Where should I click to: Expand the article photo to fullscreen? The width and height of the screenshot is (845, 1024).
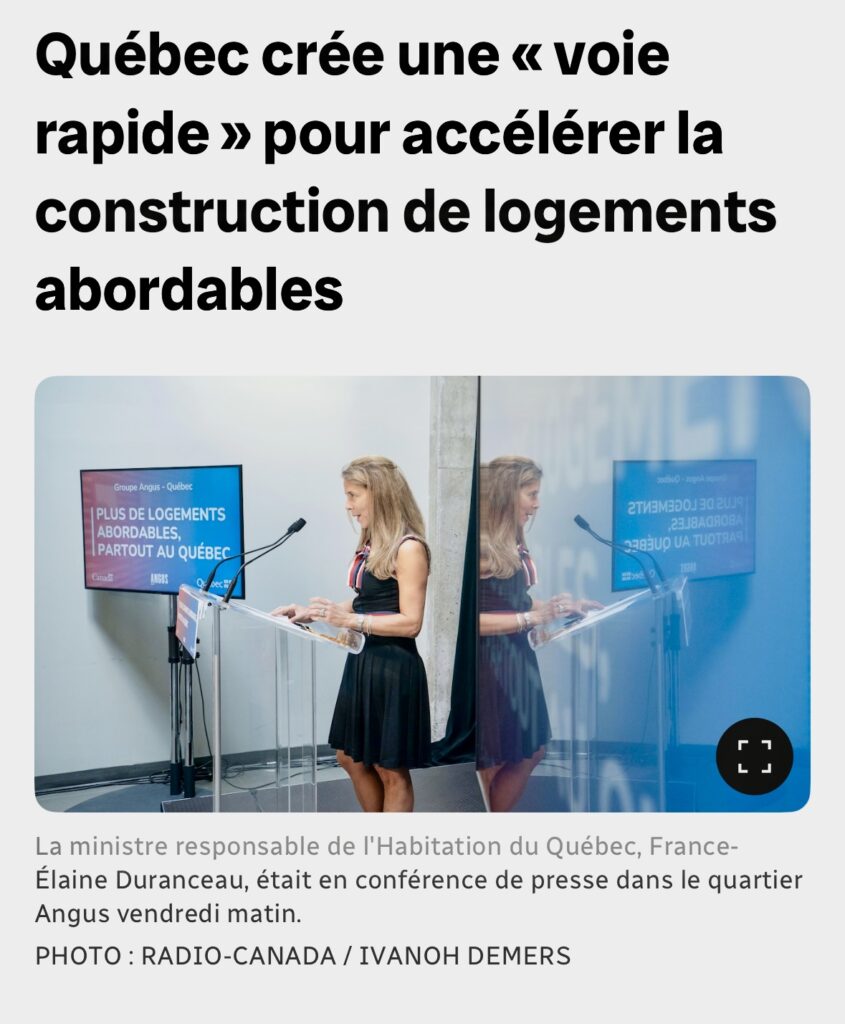(x=754, y=756)
